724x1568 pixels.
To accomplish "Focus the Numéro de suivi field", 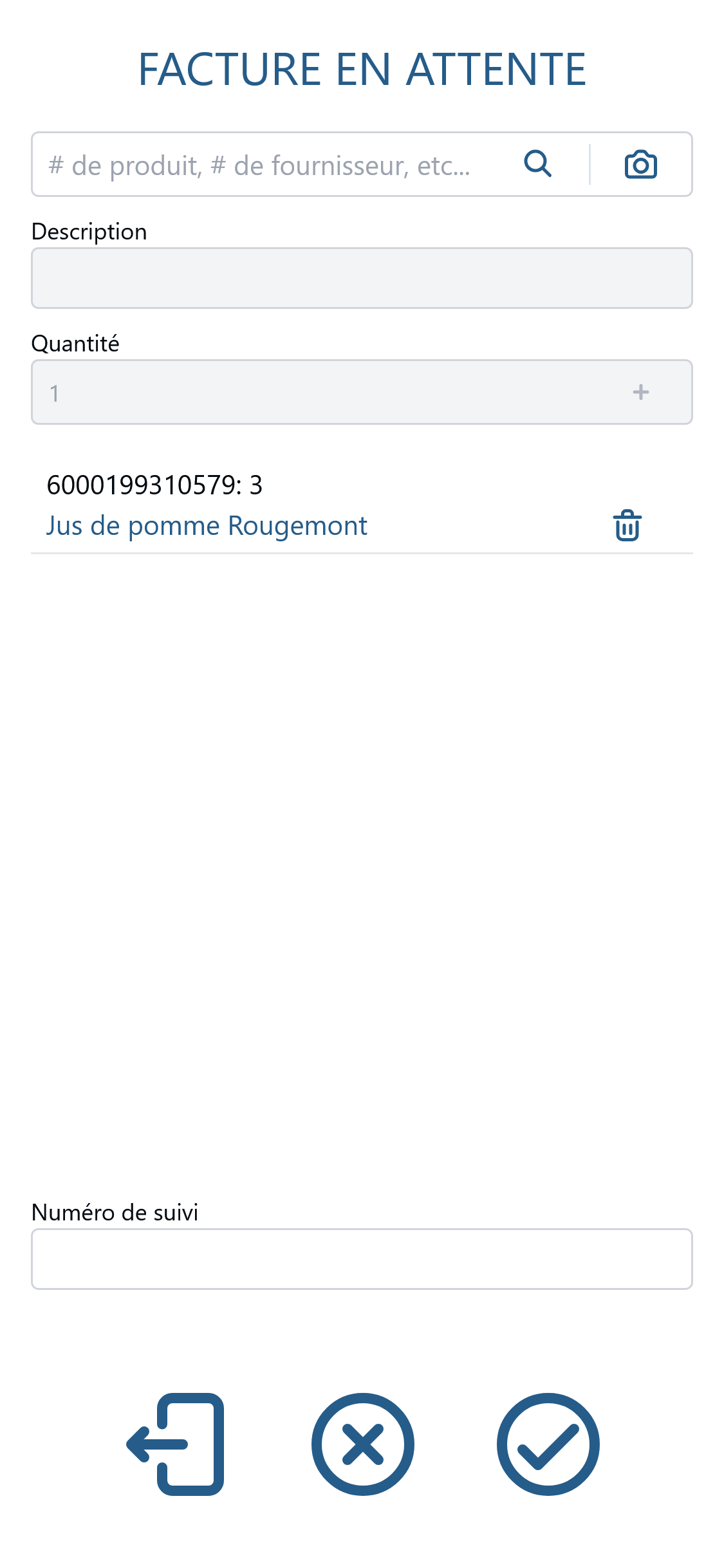I will [x=362, y=1259].
